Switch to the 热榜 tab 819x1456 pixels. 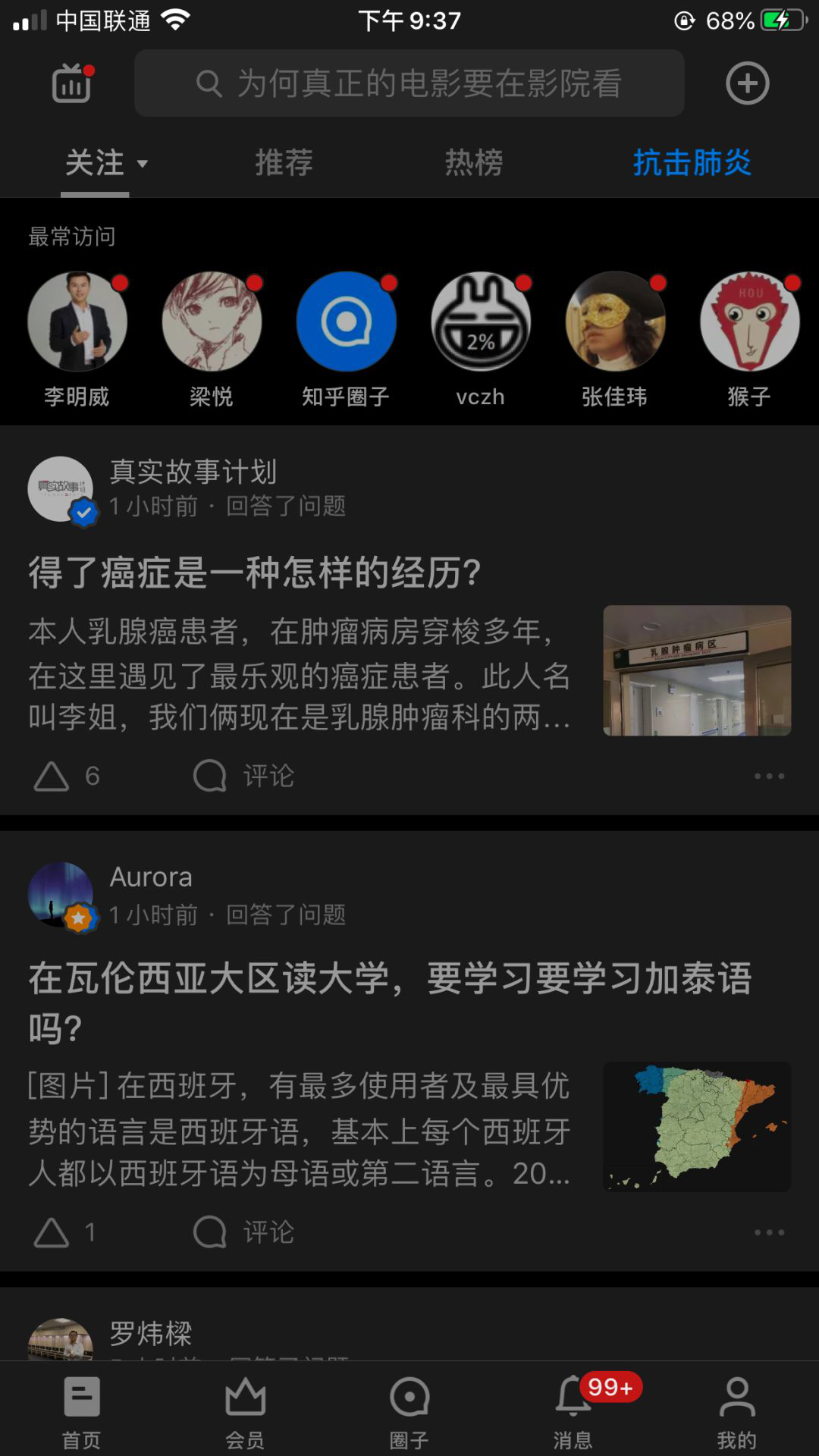473,163
